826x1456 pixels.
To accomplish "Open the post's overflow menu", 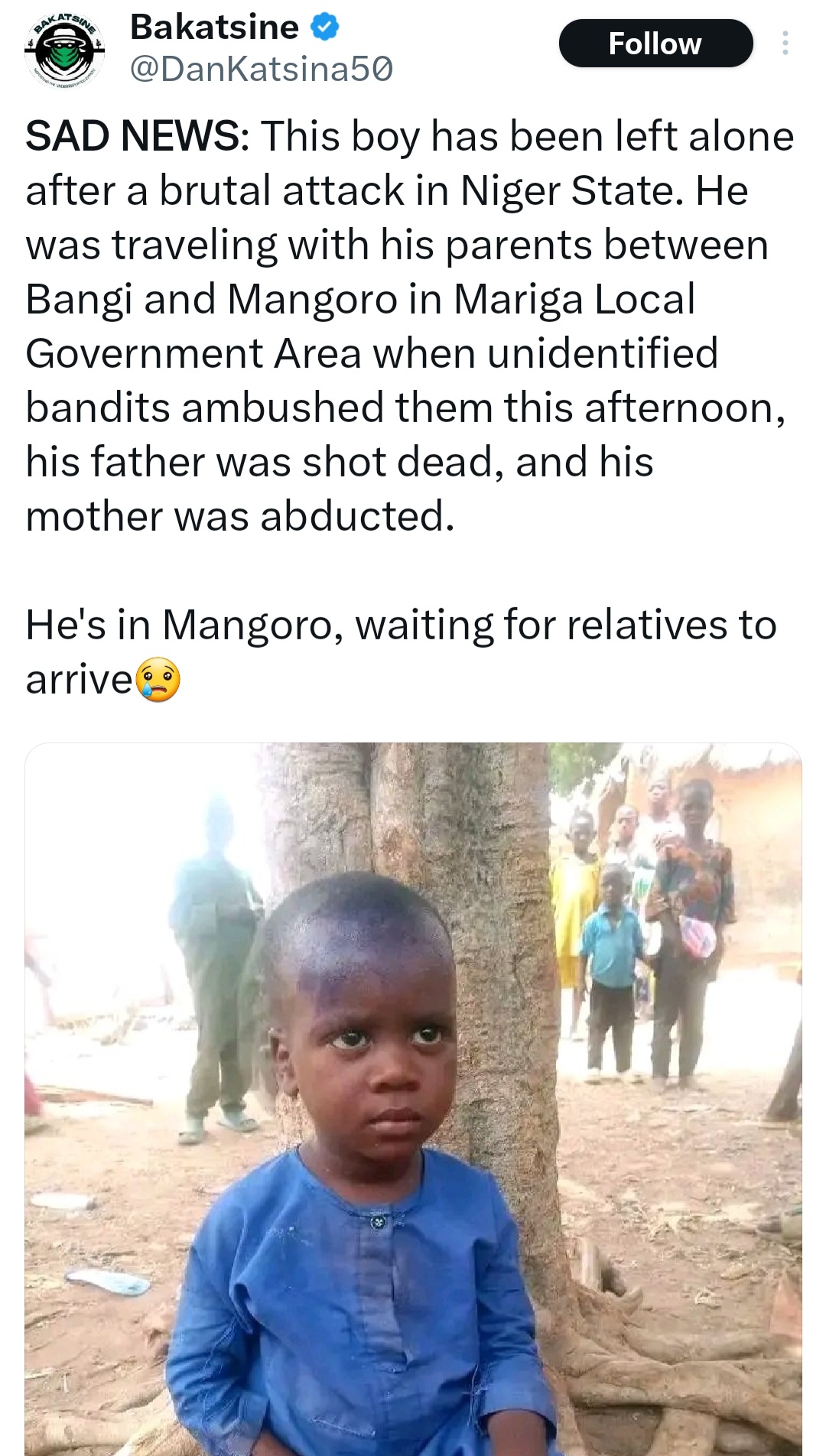I will [x=785, y=44].
